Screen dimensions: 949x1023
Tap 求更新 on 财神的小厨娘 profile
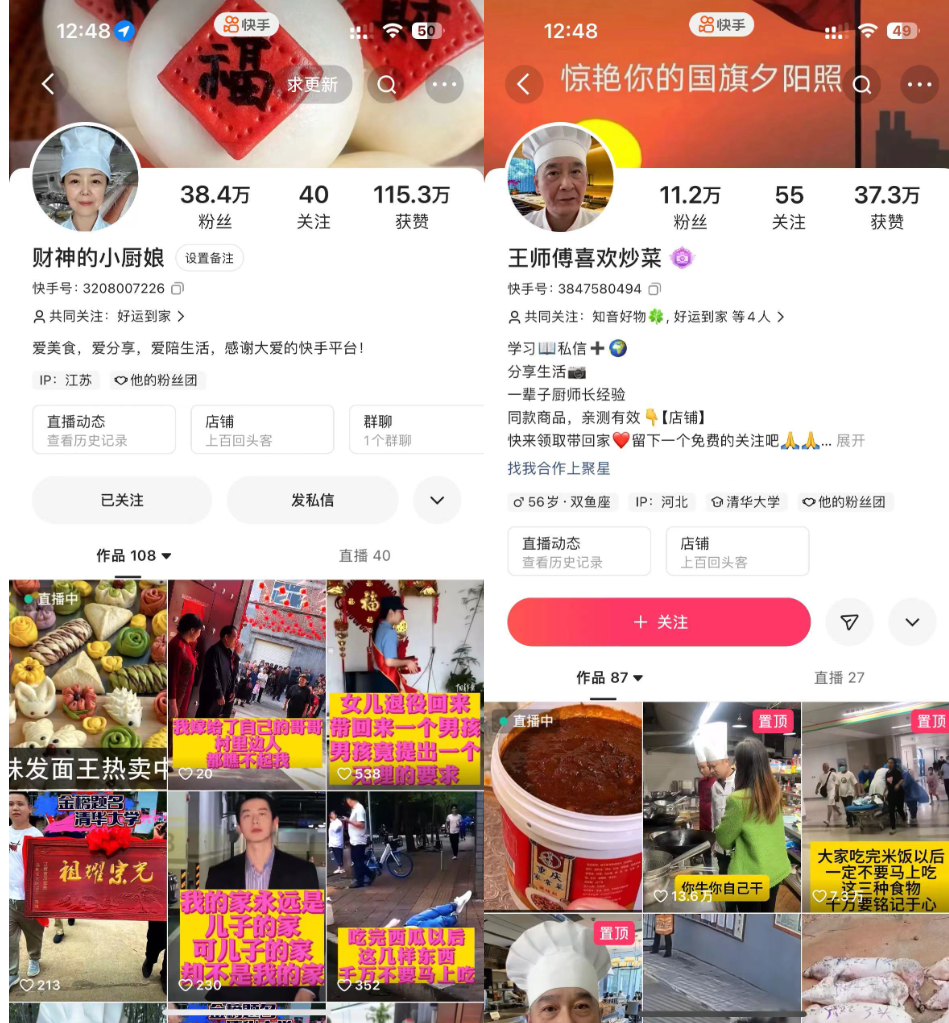pos(313,85)
